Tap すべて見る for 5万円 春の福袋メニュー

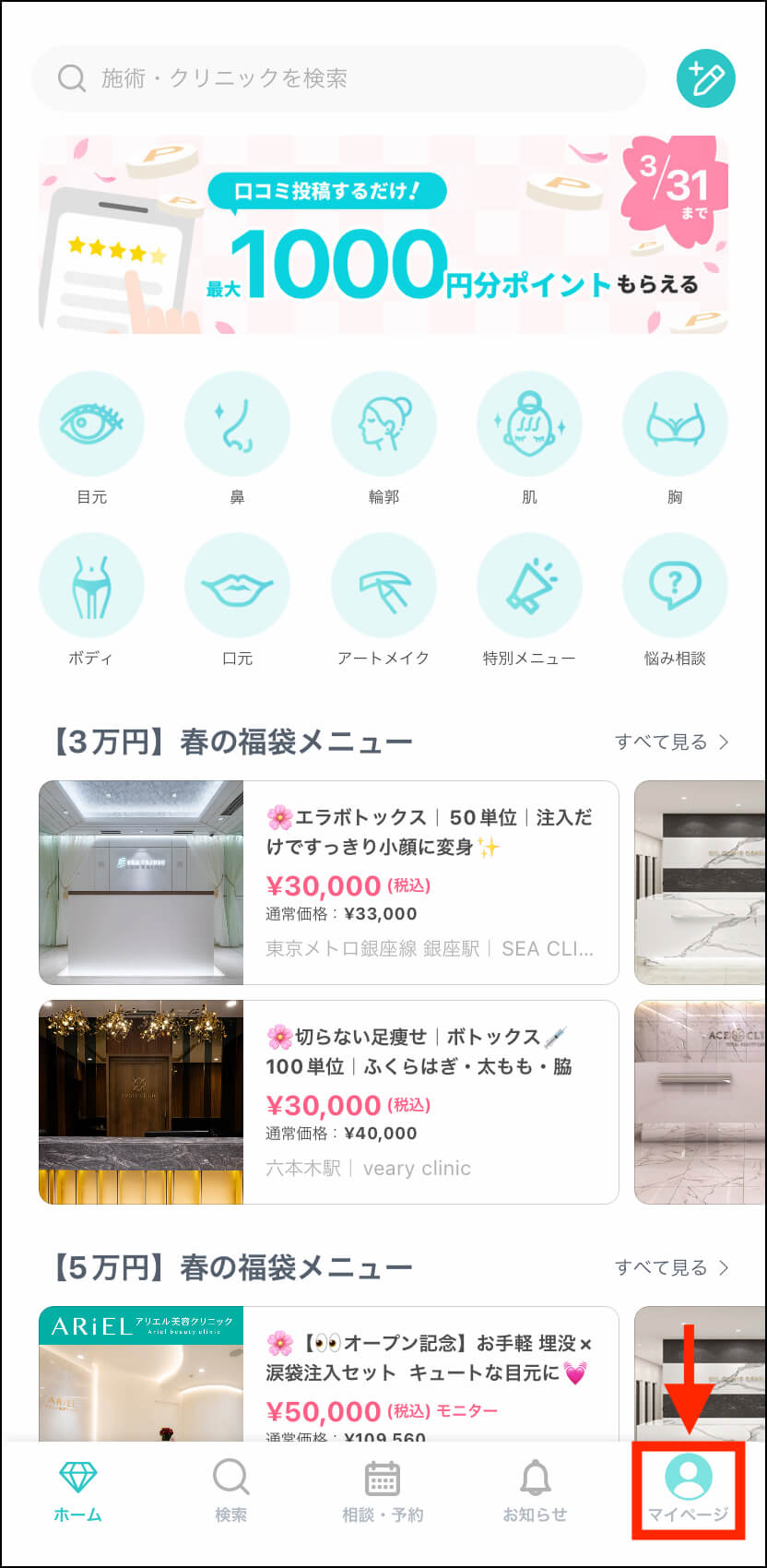coord(672,1267)
